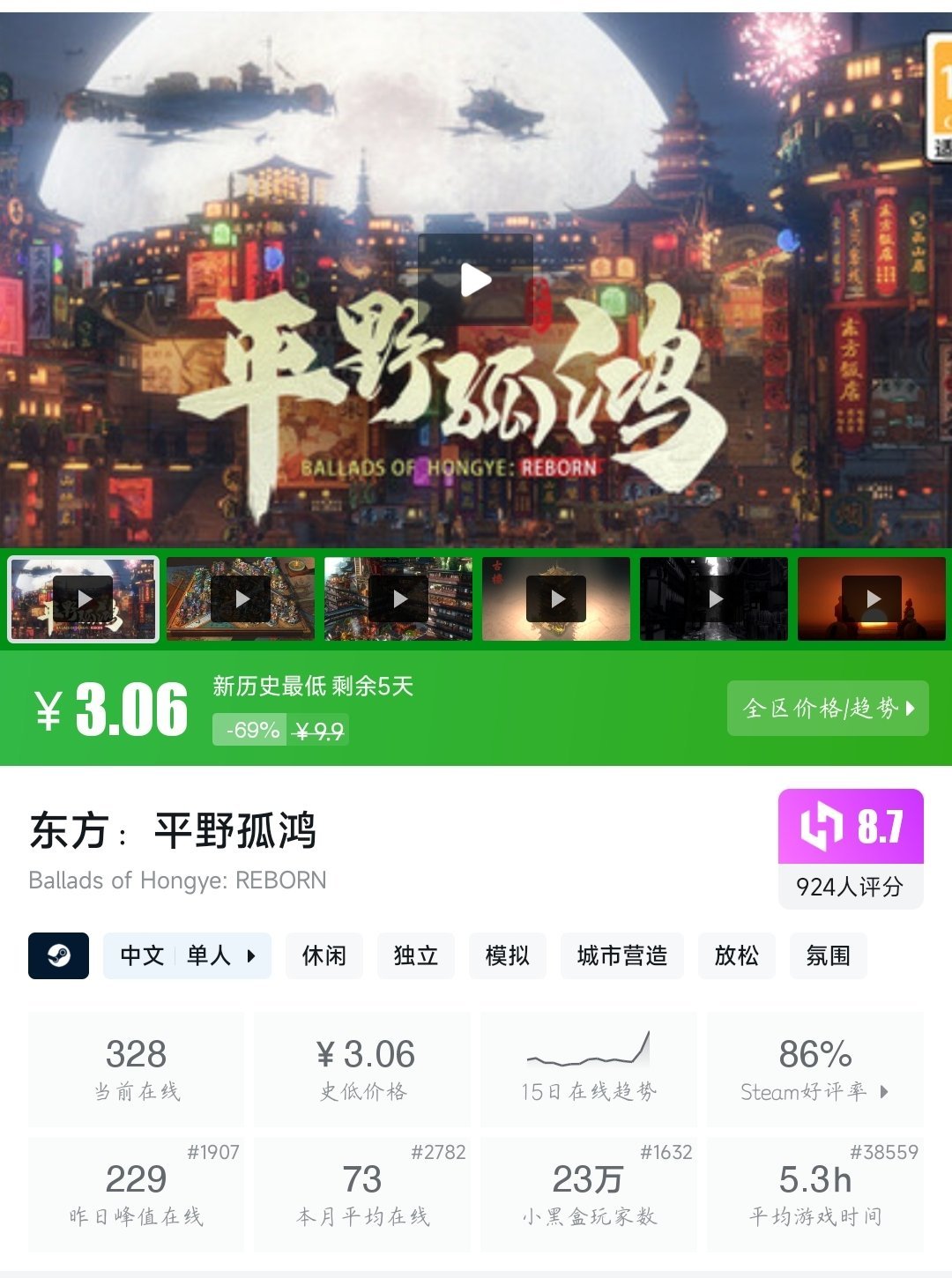Select the second video thumbnail

pyautogui.click(x=241, y=598)
